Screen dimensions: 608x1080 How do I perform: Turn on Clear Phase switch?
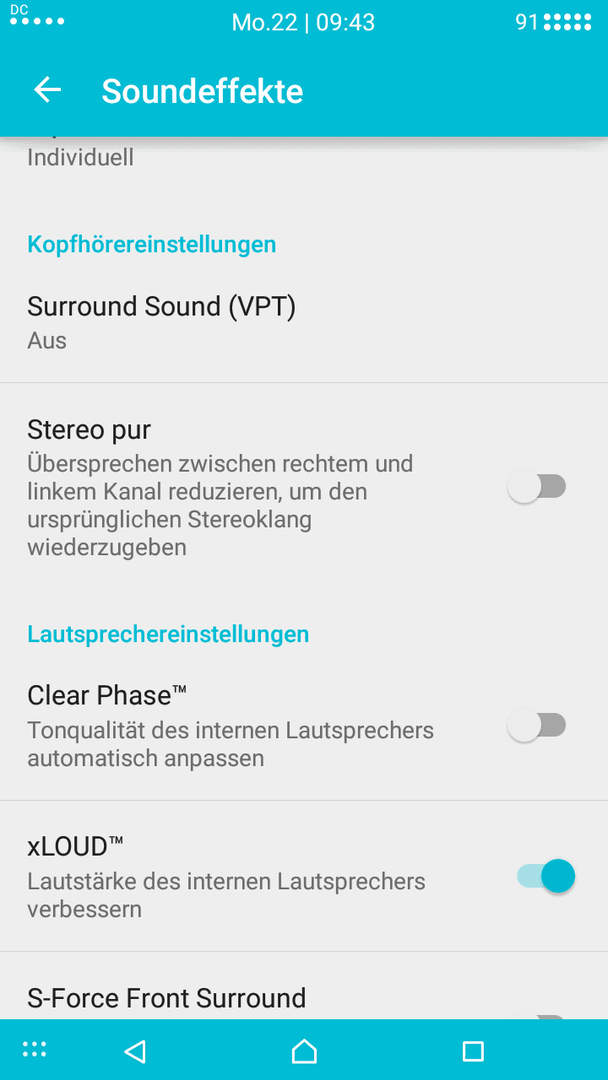(536, 725)
